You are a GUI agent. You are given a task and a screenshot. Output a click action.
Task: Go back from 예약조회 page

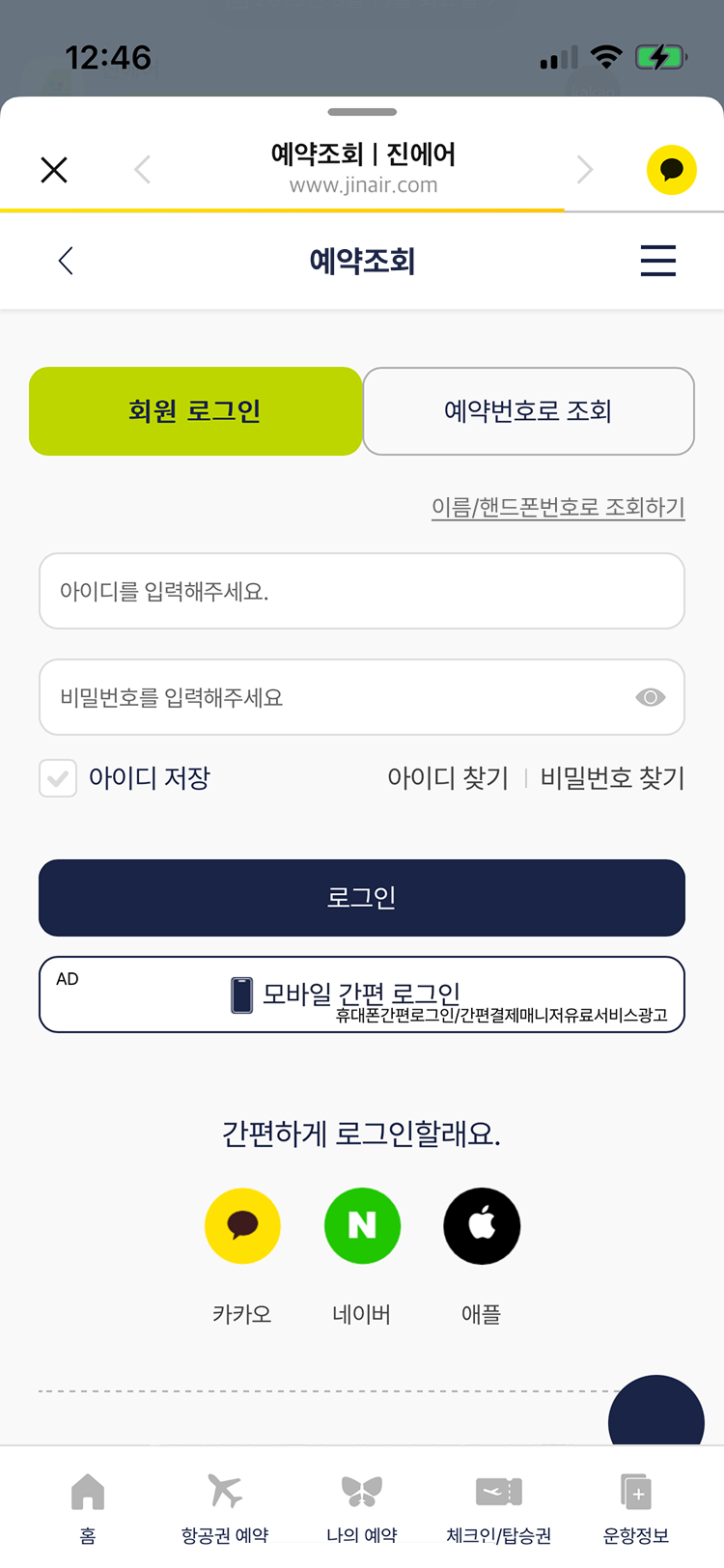pyautogui.click(x=66, y=261)
